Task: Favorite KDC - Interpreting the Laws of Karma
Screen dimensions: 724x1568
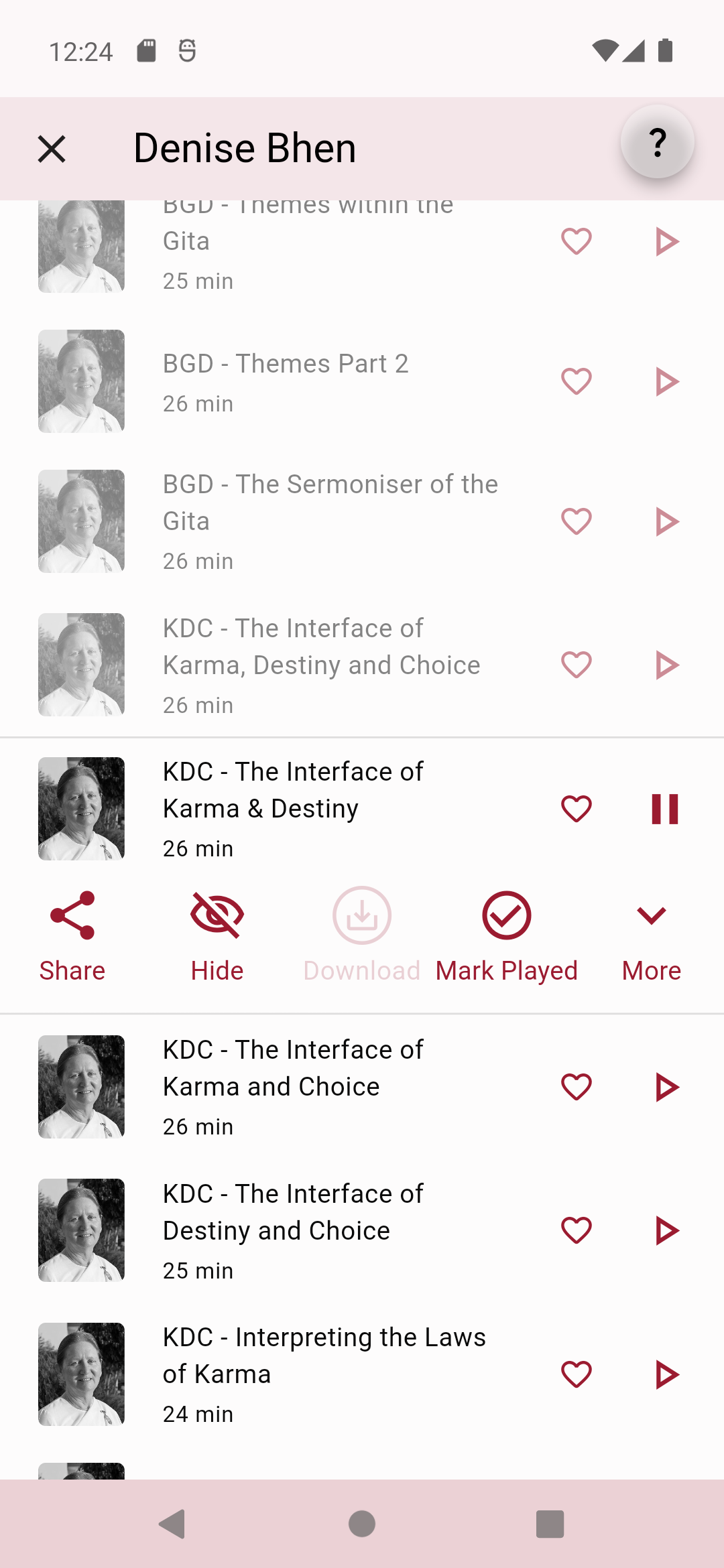Action: click(577, 1374)
